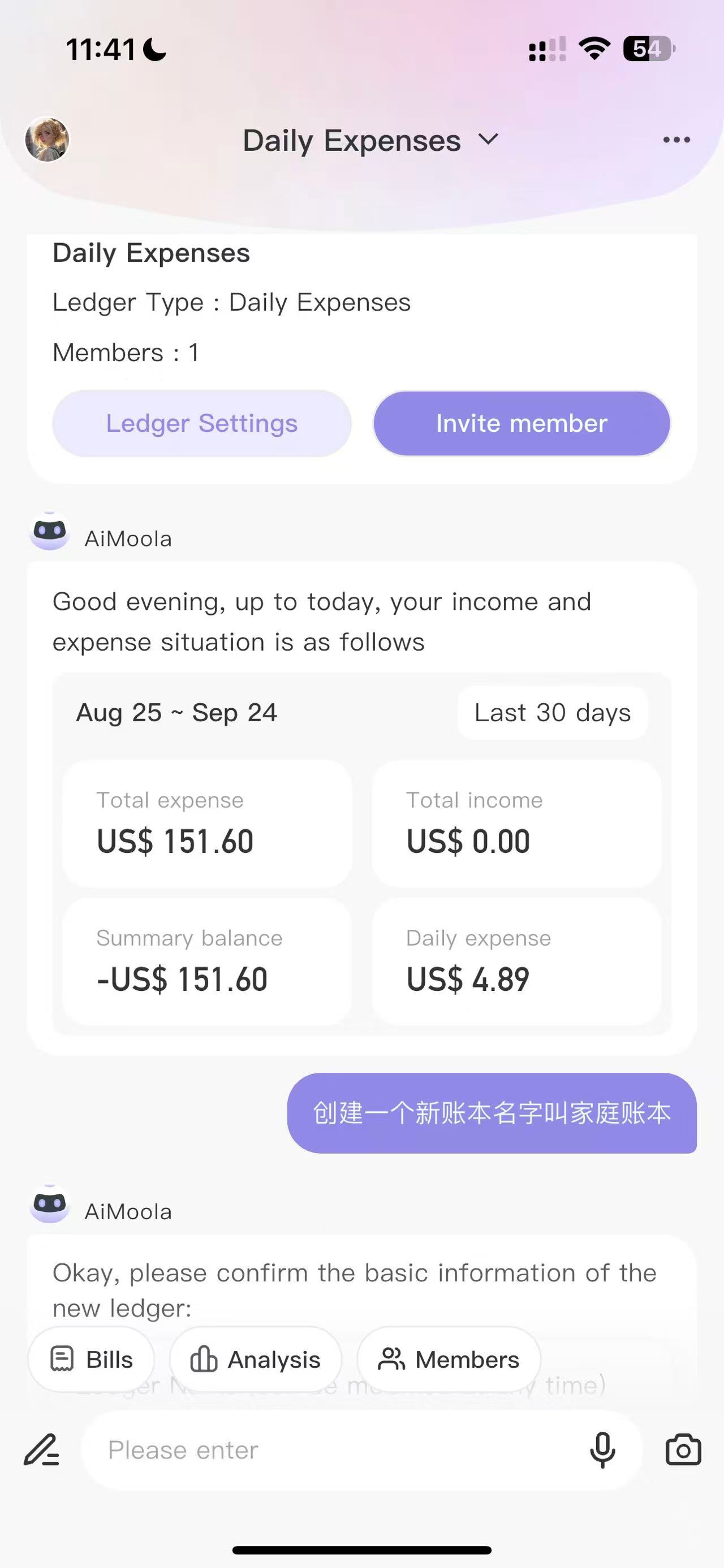Tap Invite member button
The image size is (724, 1568).
(522, 423)
